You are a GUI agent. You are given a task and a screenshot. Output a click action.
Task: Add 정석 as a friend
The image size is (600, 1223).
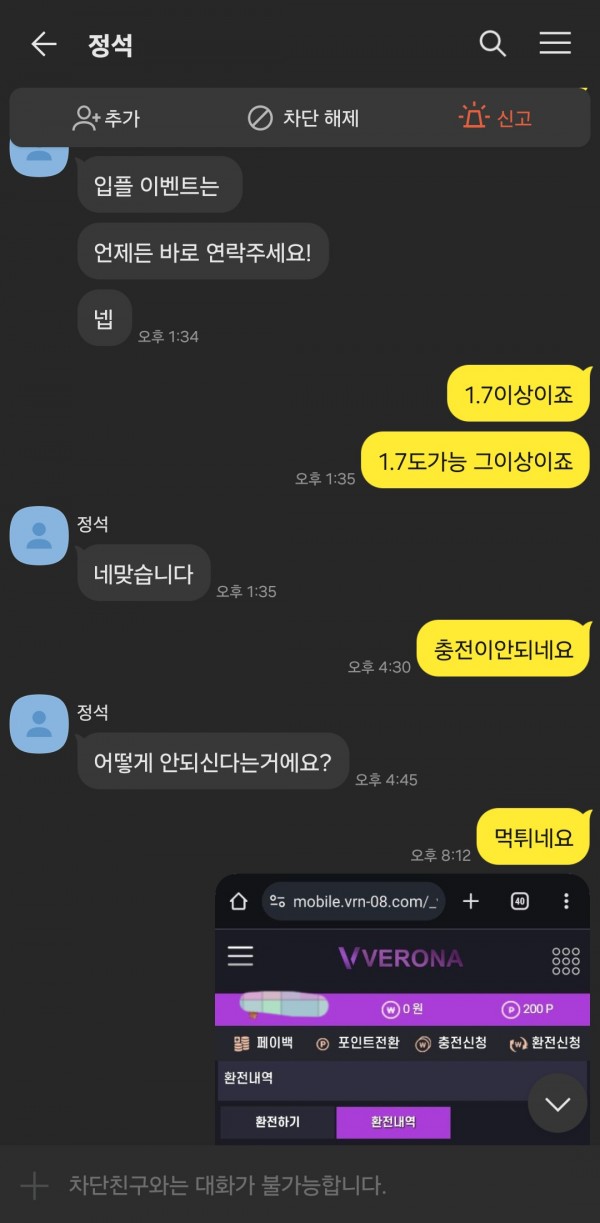point(106,119)
